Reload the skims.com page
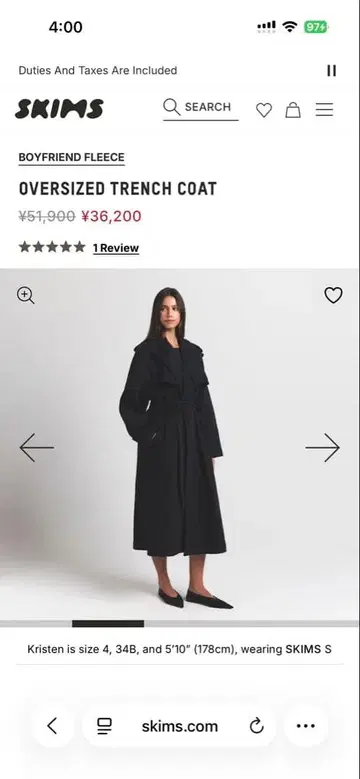This screenshot has height=779, width=360. click(257, 726)
